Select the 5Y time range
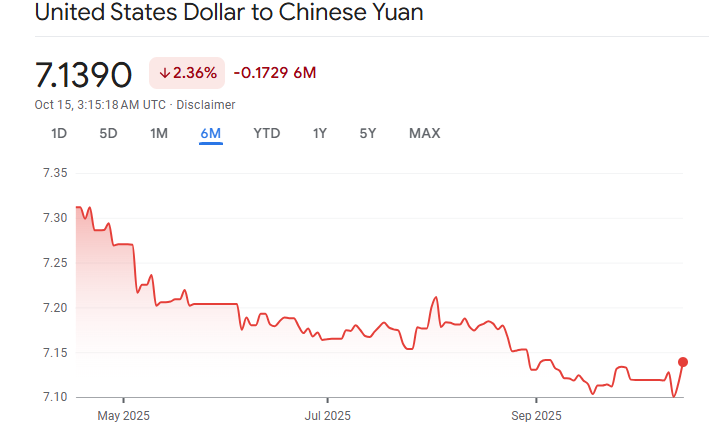Screen dimensions: 709x433 pyautogui.click(x=368, y=133)
